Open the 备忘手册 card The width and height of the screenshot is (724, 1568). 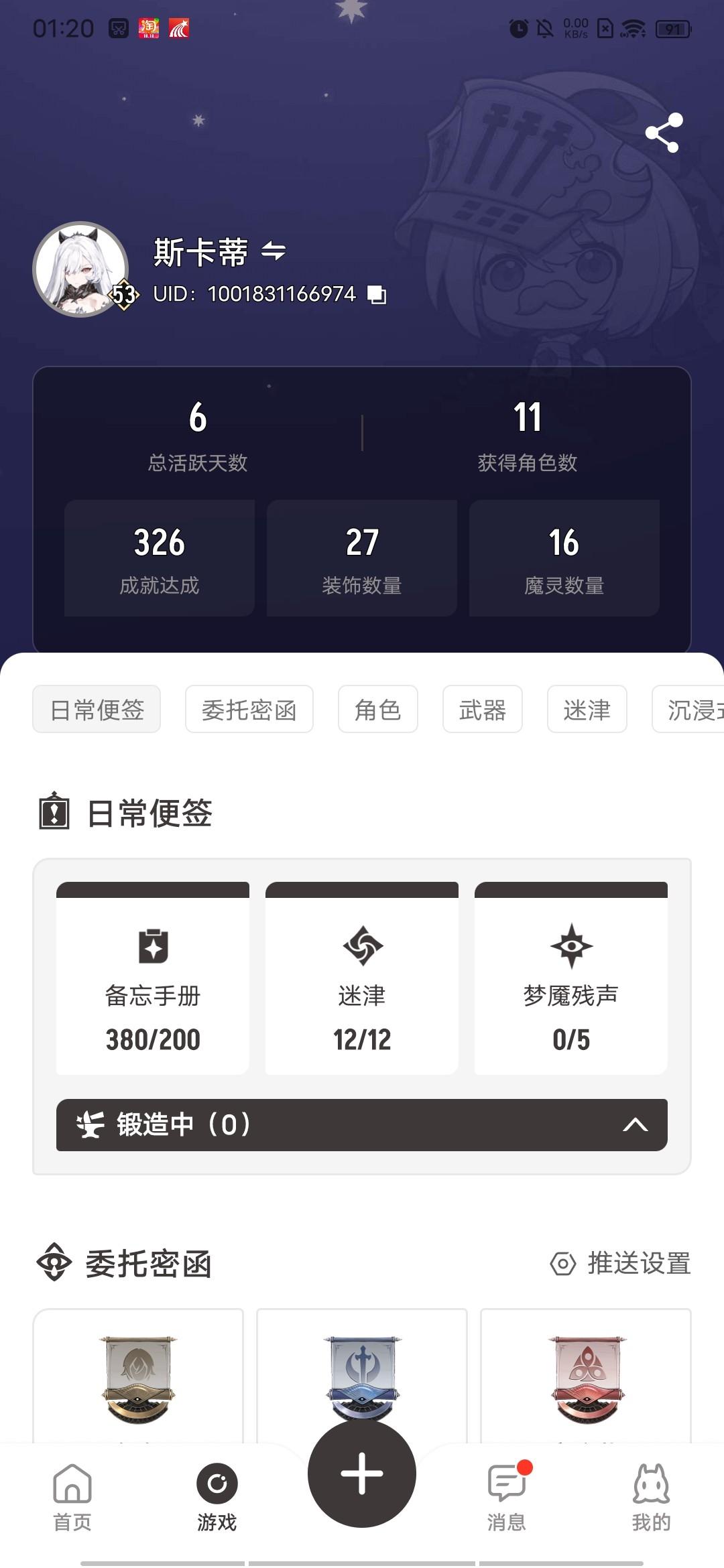click(153, 978)
